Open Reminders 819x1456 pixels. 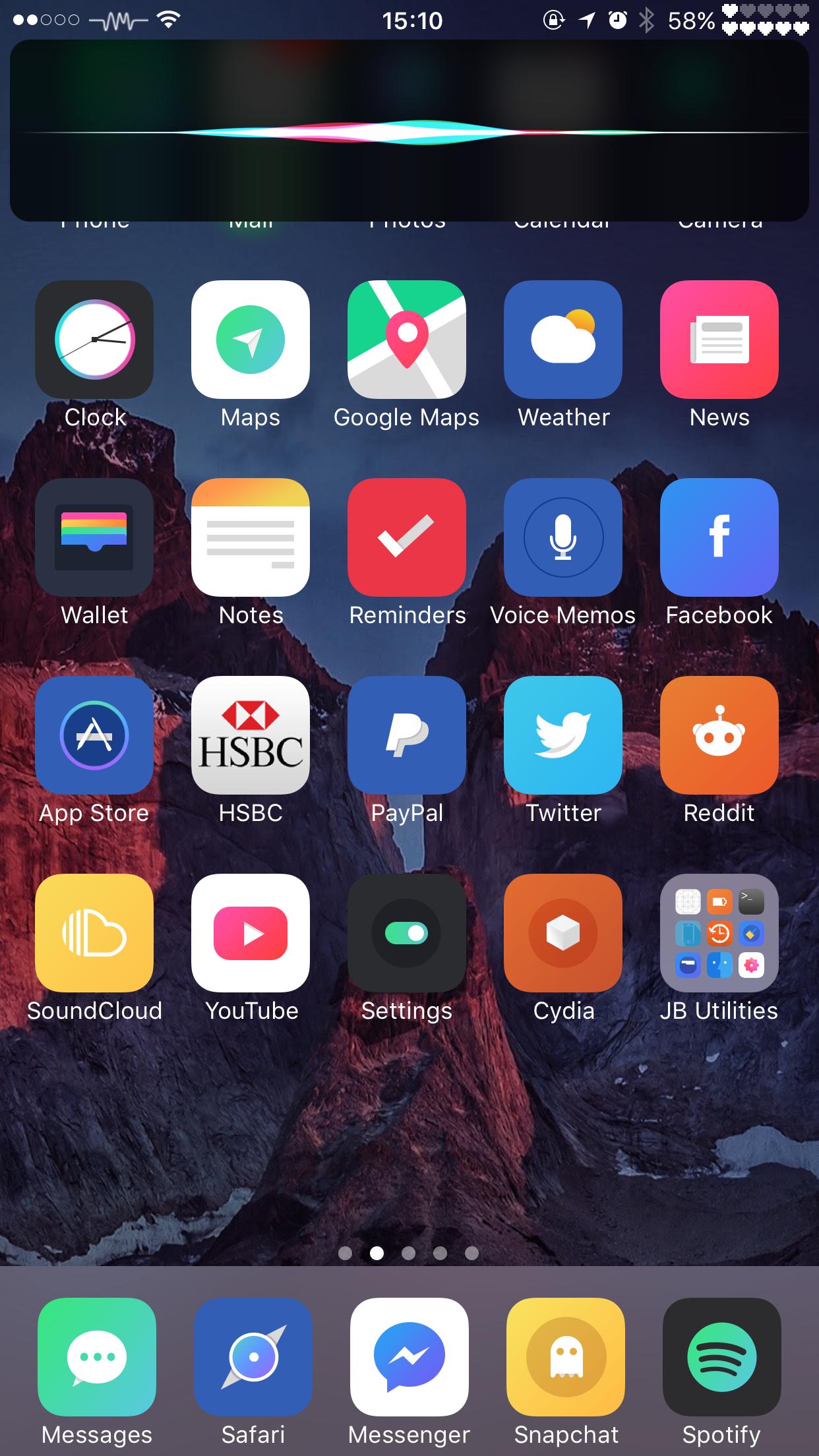click(407, 537)
